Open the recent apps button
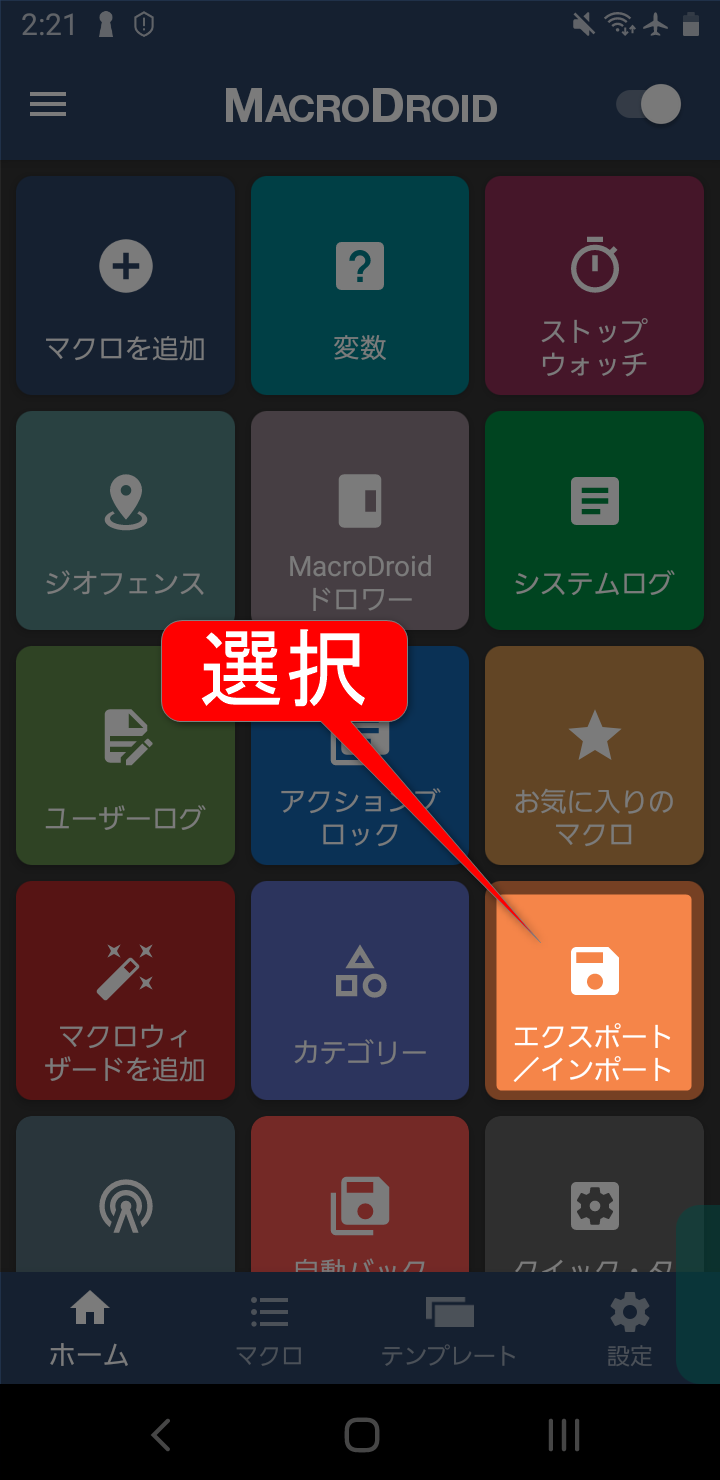Screen dimensions: 720x1480 pos(564,1435)
